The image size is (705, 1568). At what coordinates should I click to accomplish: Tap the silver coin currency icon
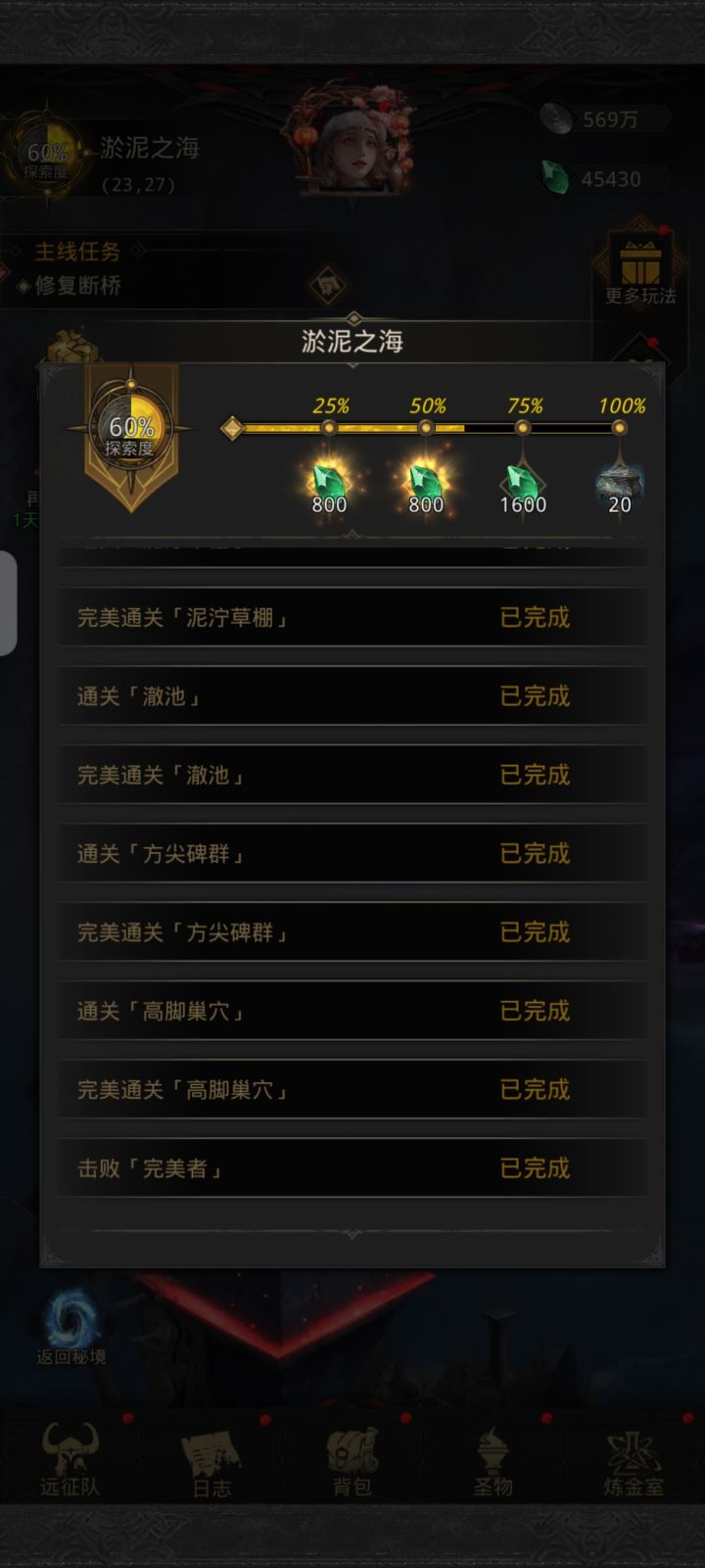[556, 119]
